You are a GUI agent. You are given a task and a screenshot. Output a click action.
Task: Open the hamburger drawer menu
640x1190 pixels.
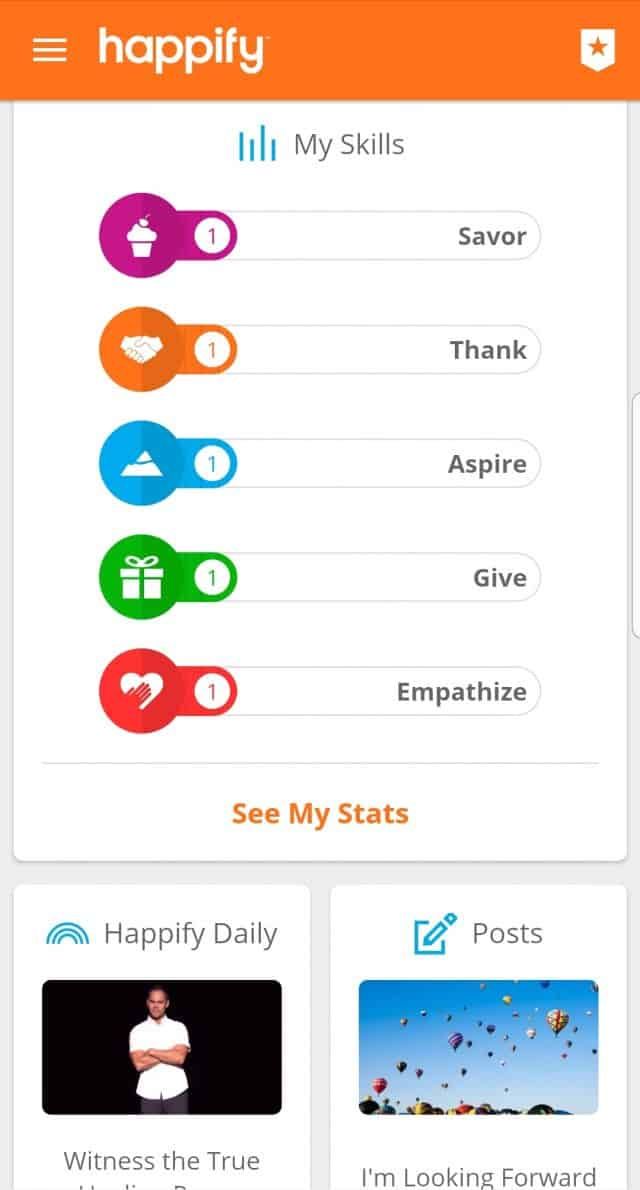coord(49,50)
